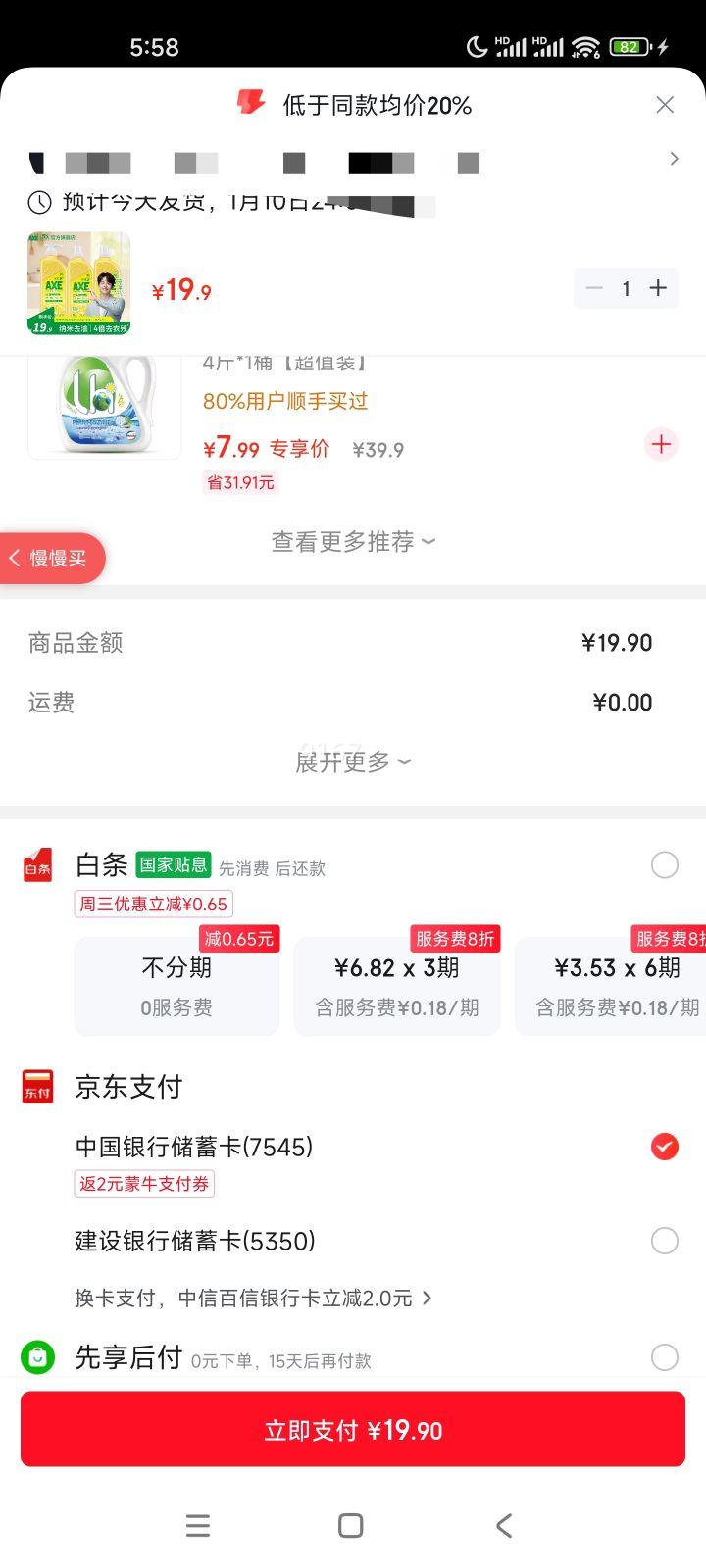
Task: Open the 白条 payment section icon
Action: (37, 865)
